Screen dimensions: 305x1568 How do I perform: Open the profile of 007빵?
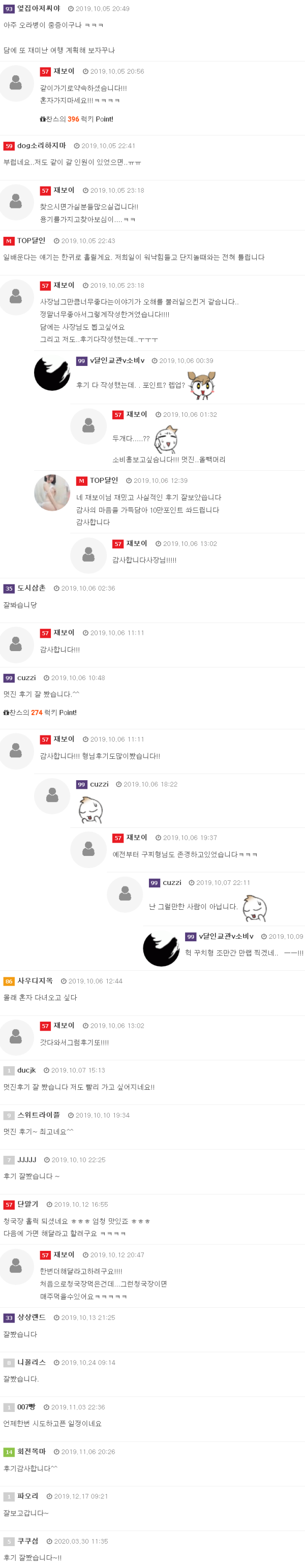pos(26,1407)
